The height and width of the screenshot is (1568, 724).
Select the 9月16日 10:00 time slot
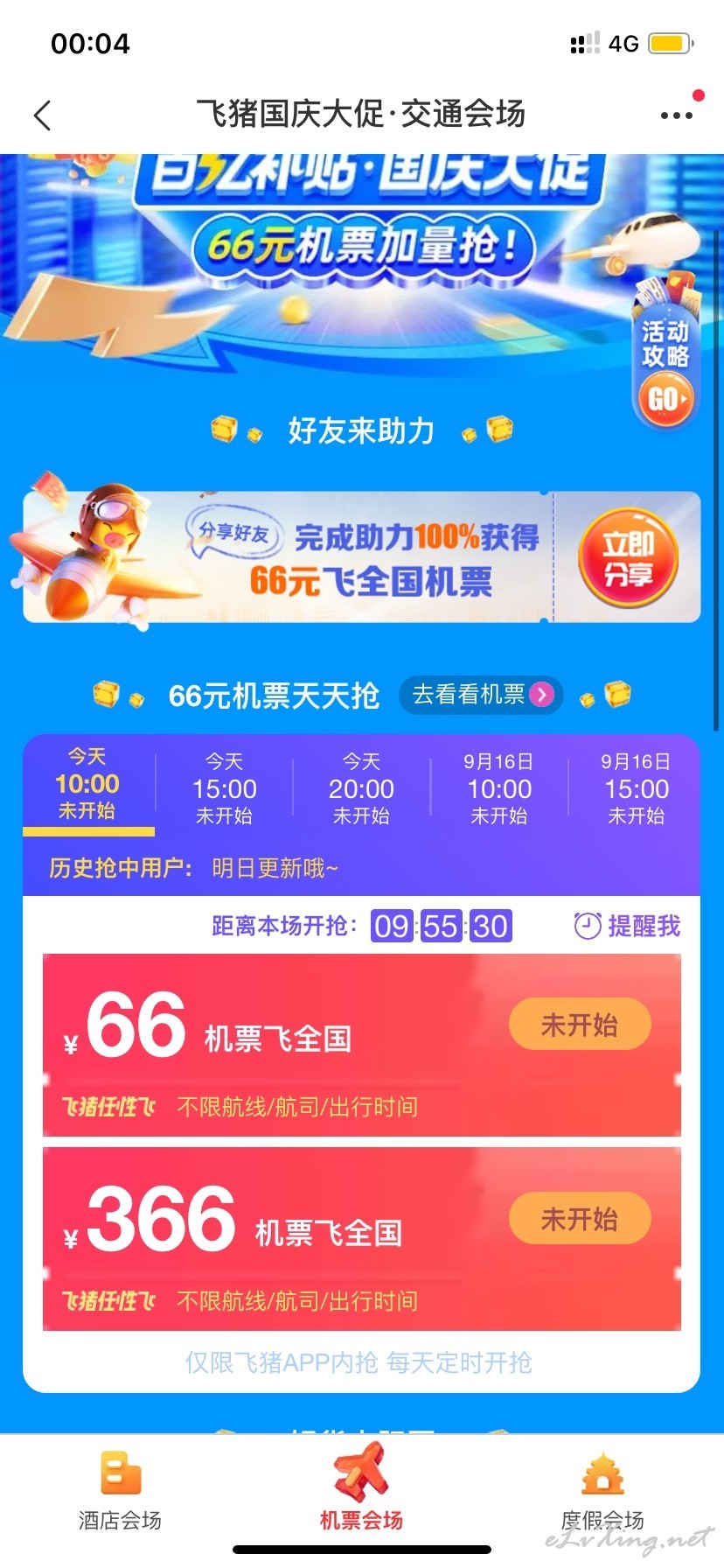499,788
